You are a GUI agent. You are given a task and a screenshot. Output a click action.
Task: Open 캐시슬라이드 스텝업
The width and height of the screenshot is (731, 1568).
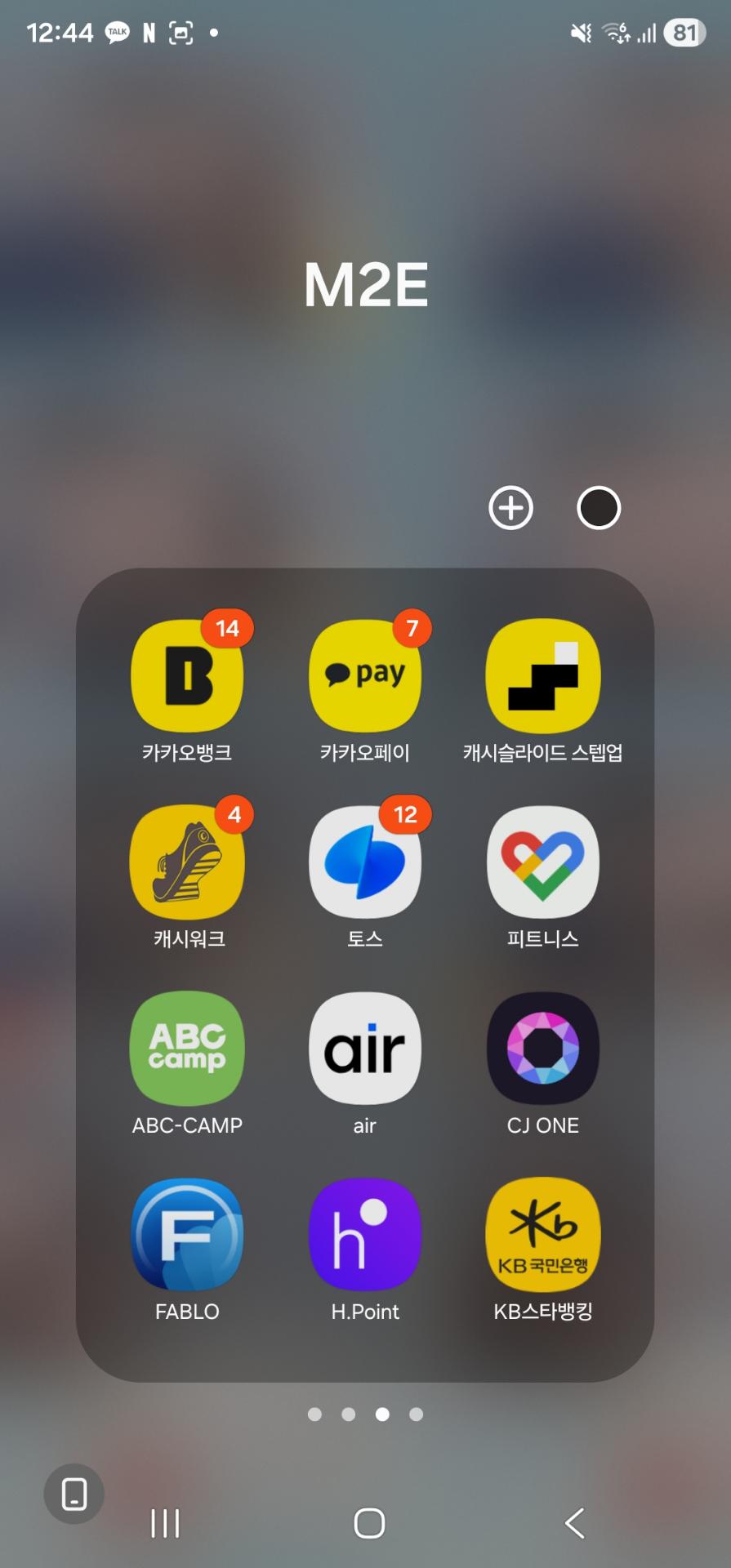coord(542,676)
